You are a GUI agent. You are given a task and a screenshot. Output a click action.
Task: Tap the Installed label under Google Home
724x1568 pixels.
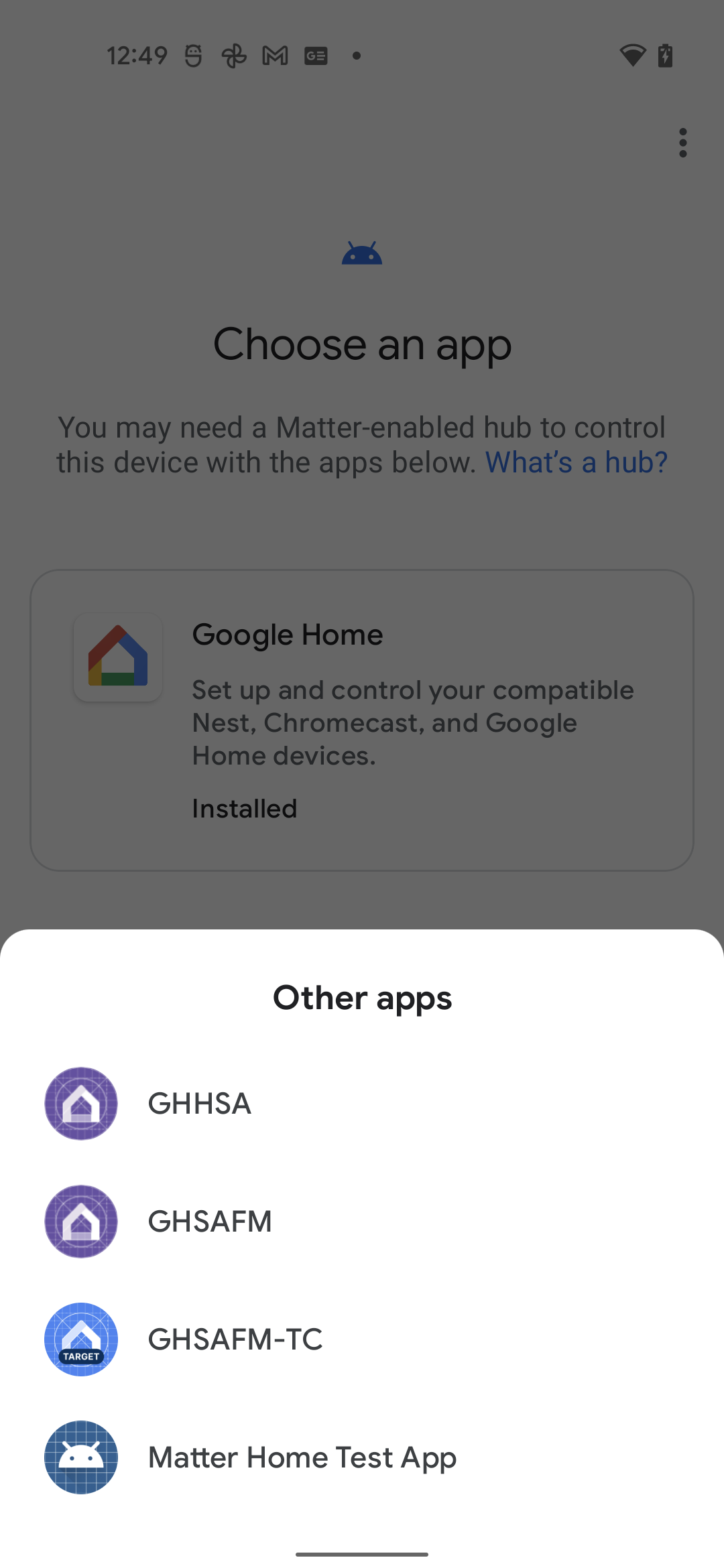[x=244, y=808]
